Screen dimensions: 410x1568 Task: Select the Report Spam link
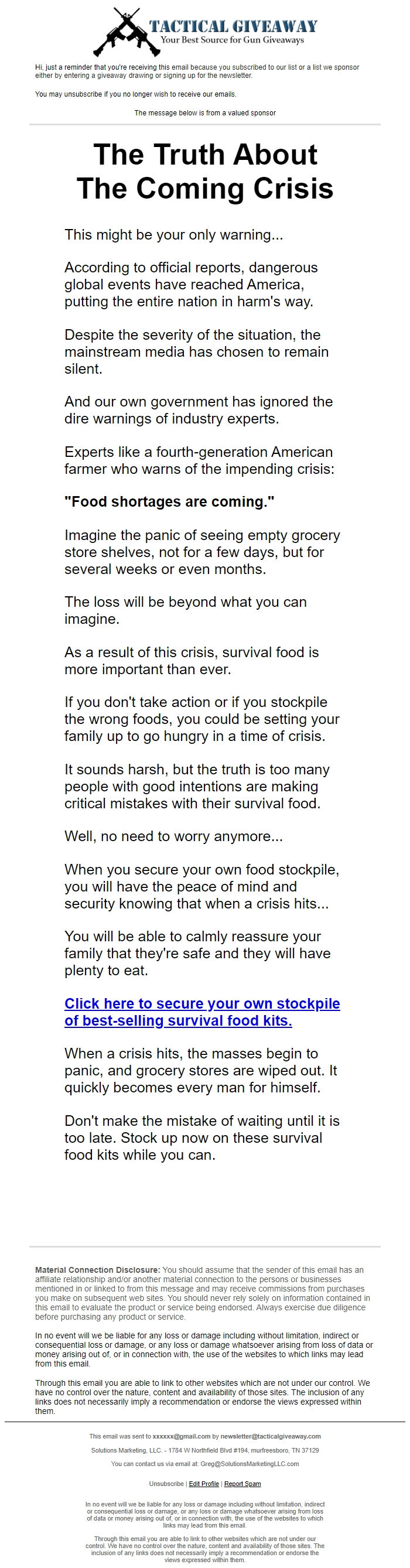242,1484
